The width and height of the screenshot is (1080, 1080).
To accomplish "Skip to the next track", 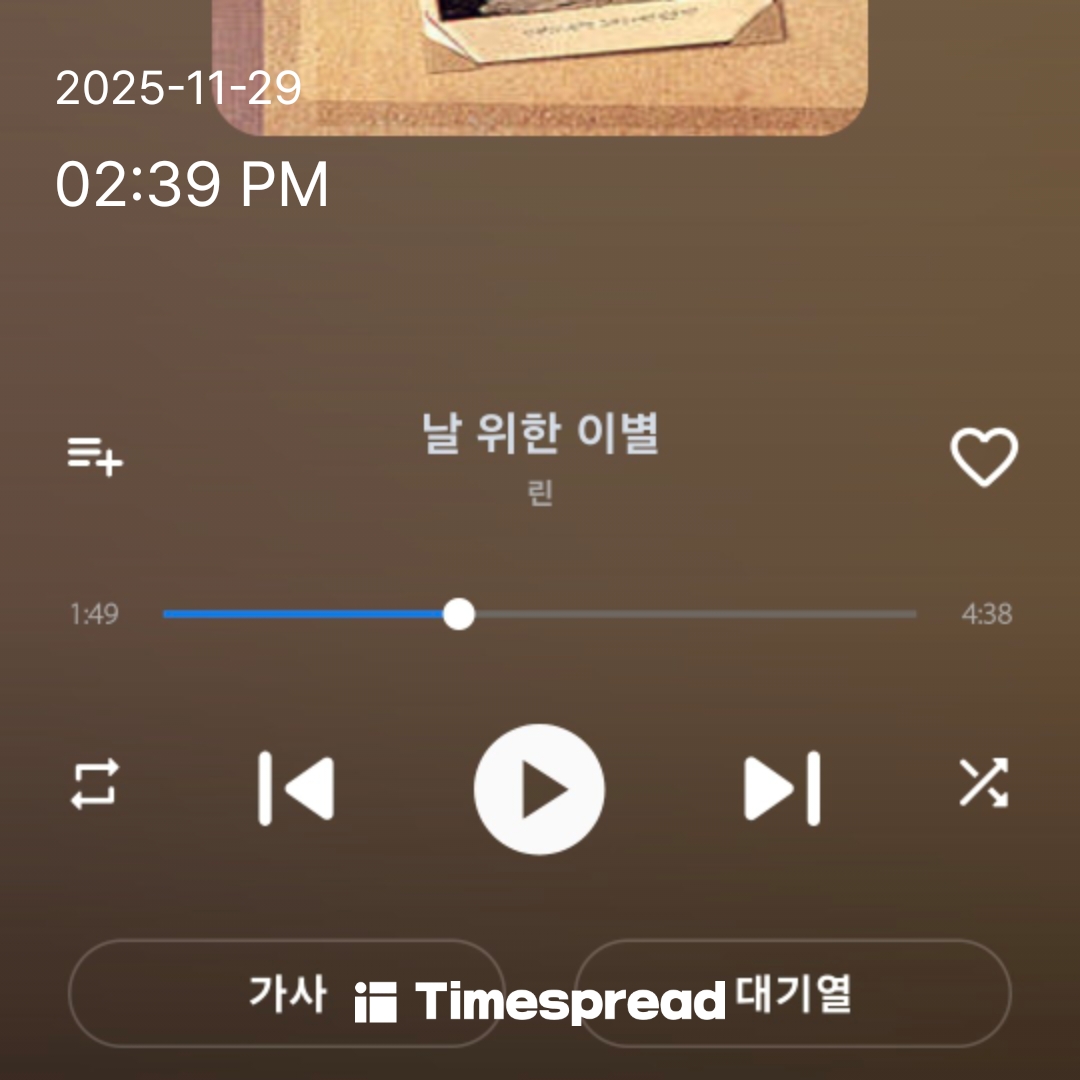I will click(x=783, y=788).
